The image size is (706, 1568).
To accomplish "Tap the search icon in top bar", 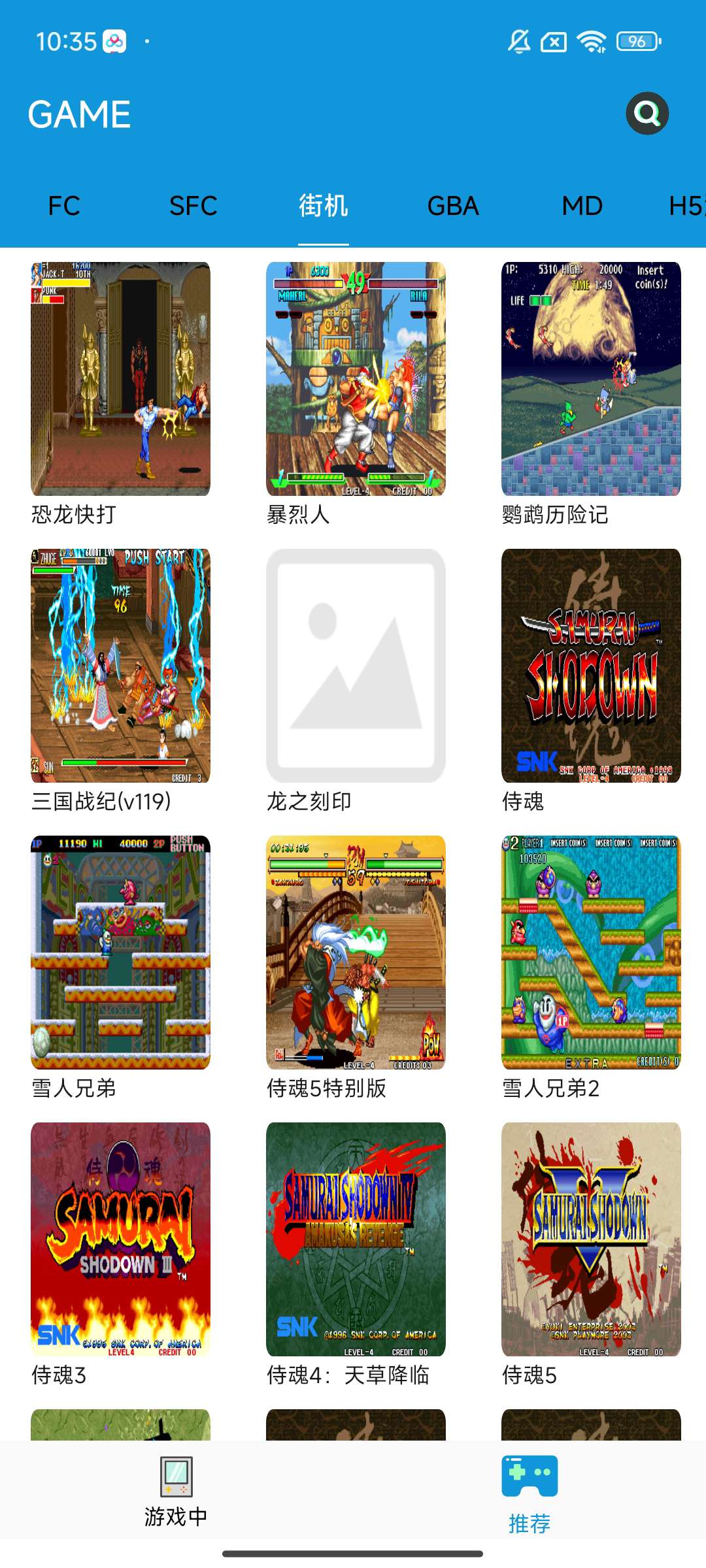I will (647, 112).
